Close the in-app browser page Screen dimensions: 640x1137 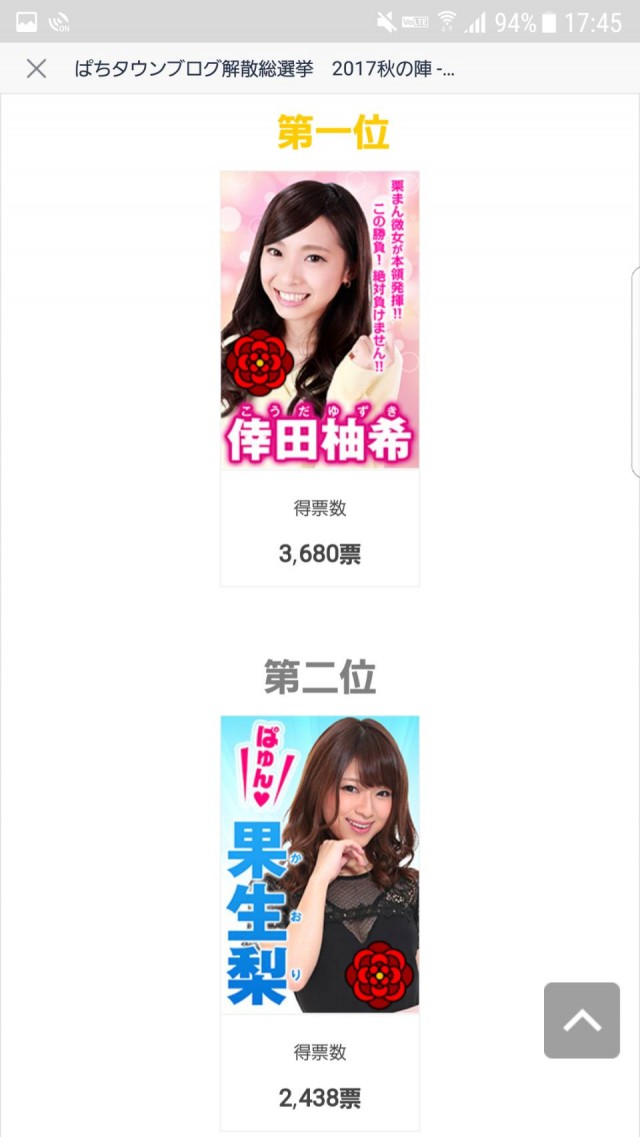point(36,68)
